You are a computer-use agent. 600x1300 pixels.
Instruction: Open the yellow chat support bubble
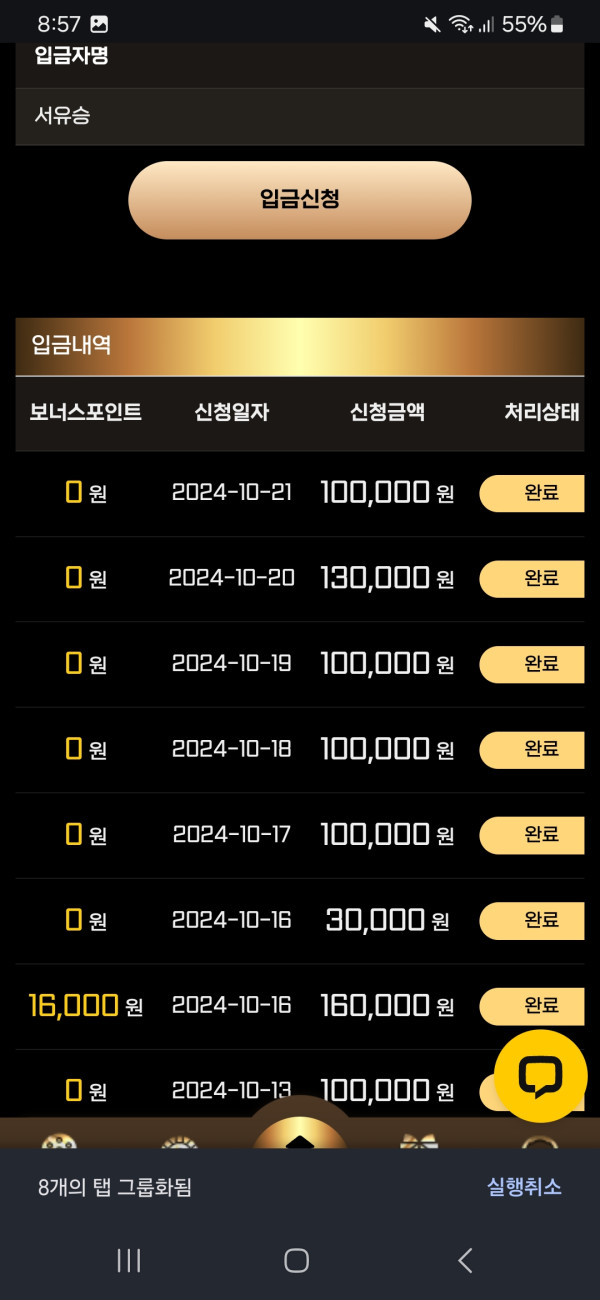pyautogui.click(x=541, y=1076)
